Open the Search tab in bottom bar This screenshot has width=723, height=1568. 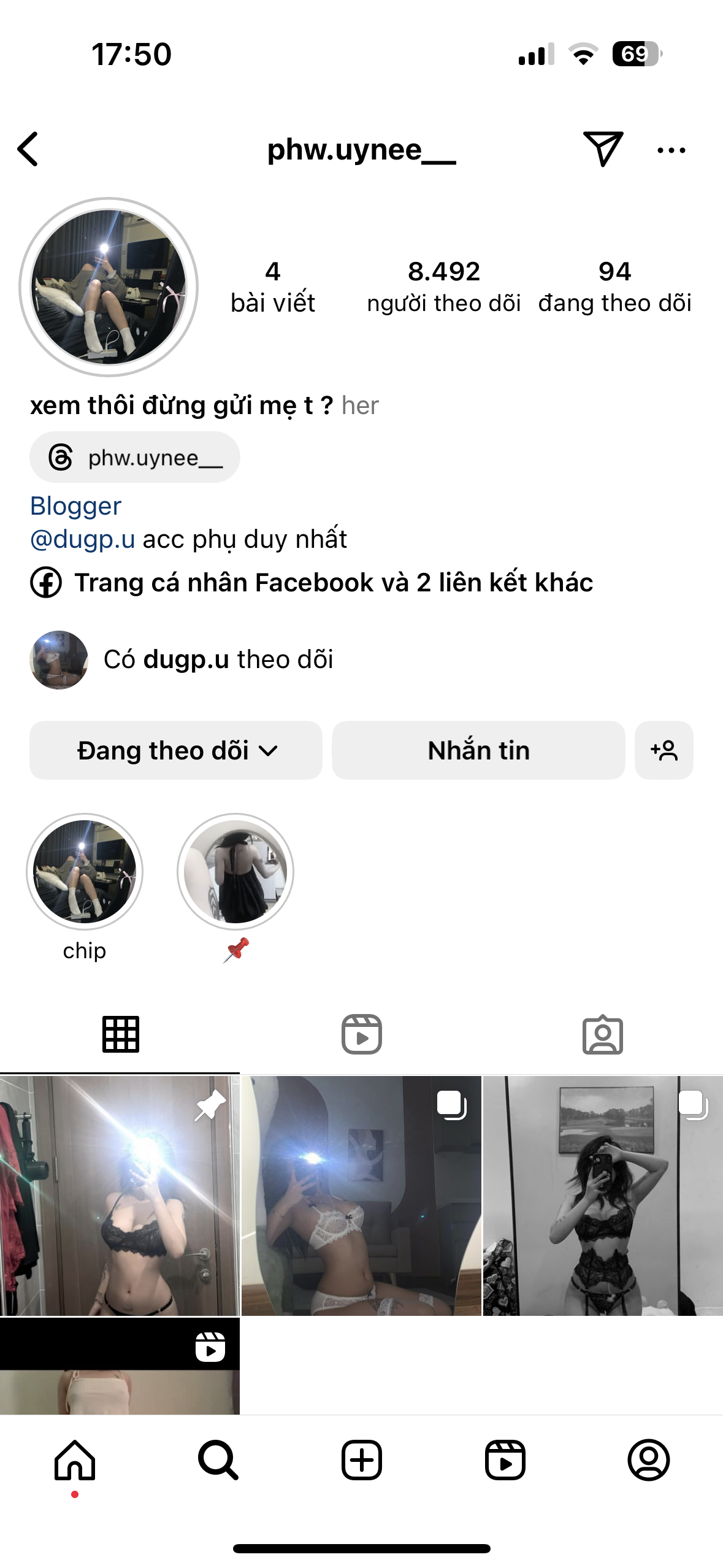pyautogui.click(x=218, y=1460)
